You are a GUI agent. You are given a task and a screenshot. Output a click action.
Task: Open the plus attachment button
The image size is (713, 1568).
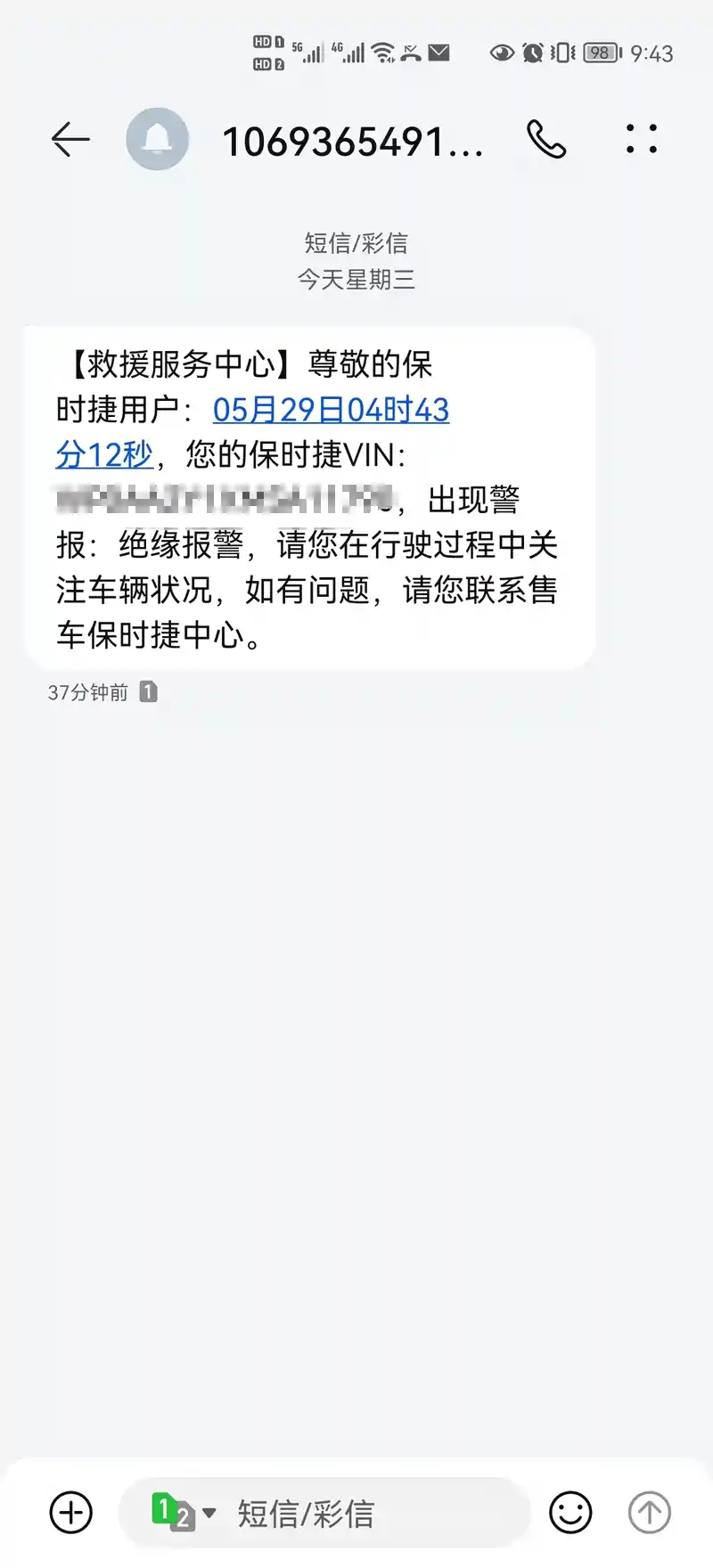70,1513
